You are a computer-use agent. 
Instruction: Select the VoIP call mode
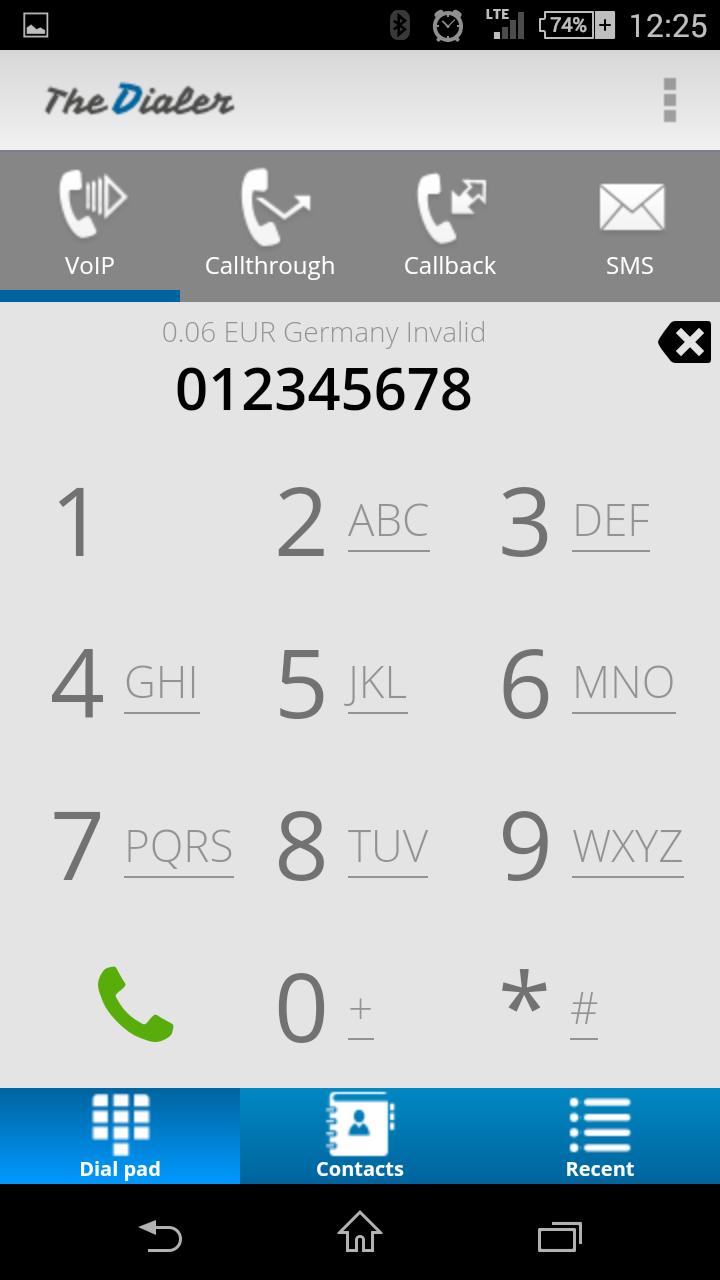[x=90, y=225]
